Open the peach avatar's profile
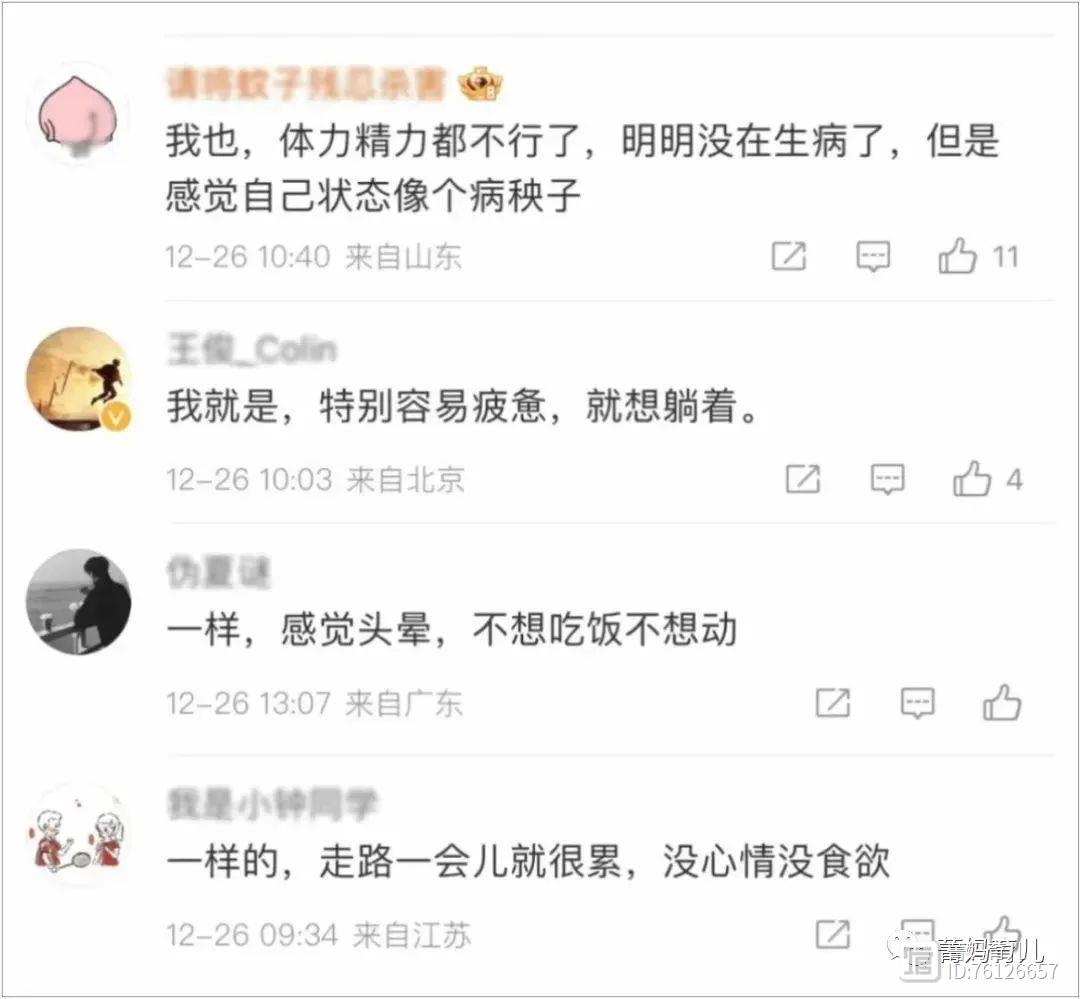 [78, 112]
